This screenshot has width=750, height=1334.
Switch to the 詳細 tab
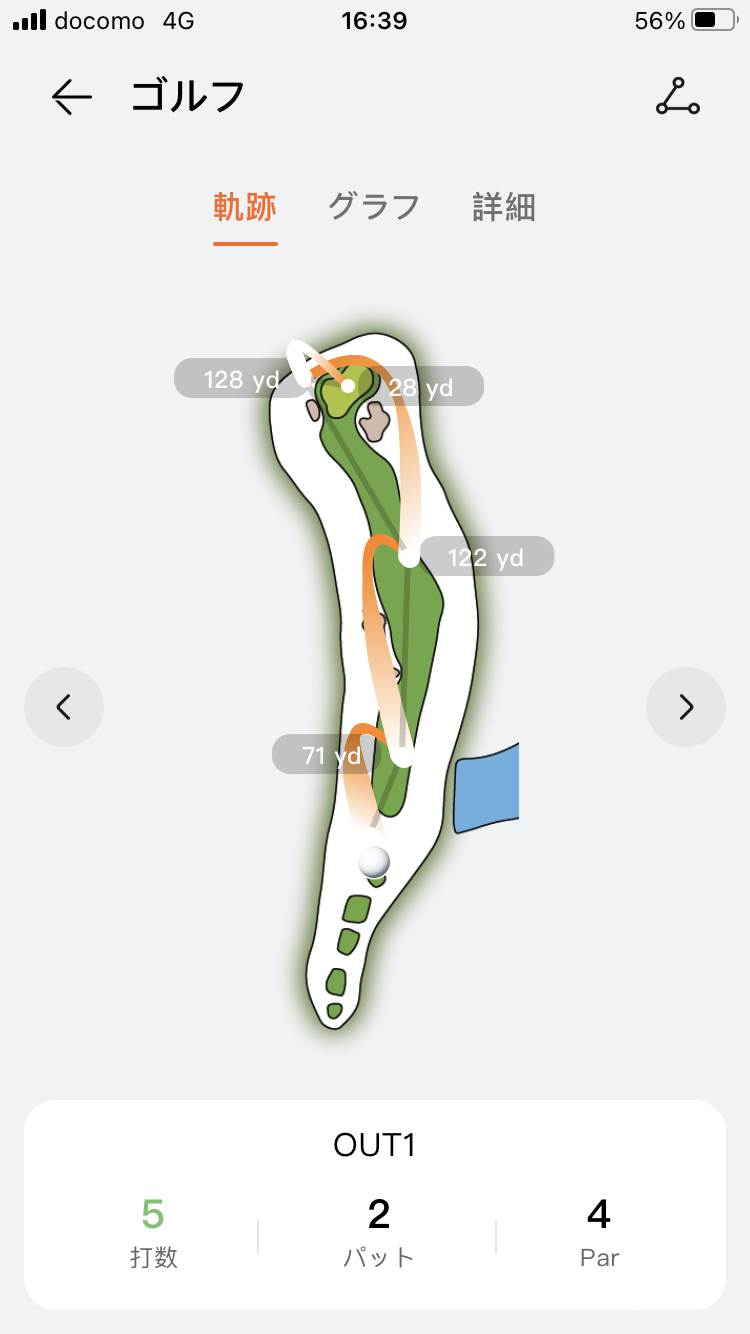[x=504, y=208]
